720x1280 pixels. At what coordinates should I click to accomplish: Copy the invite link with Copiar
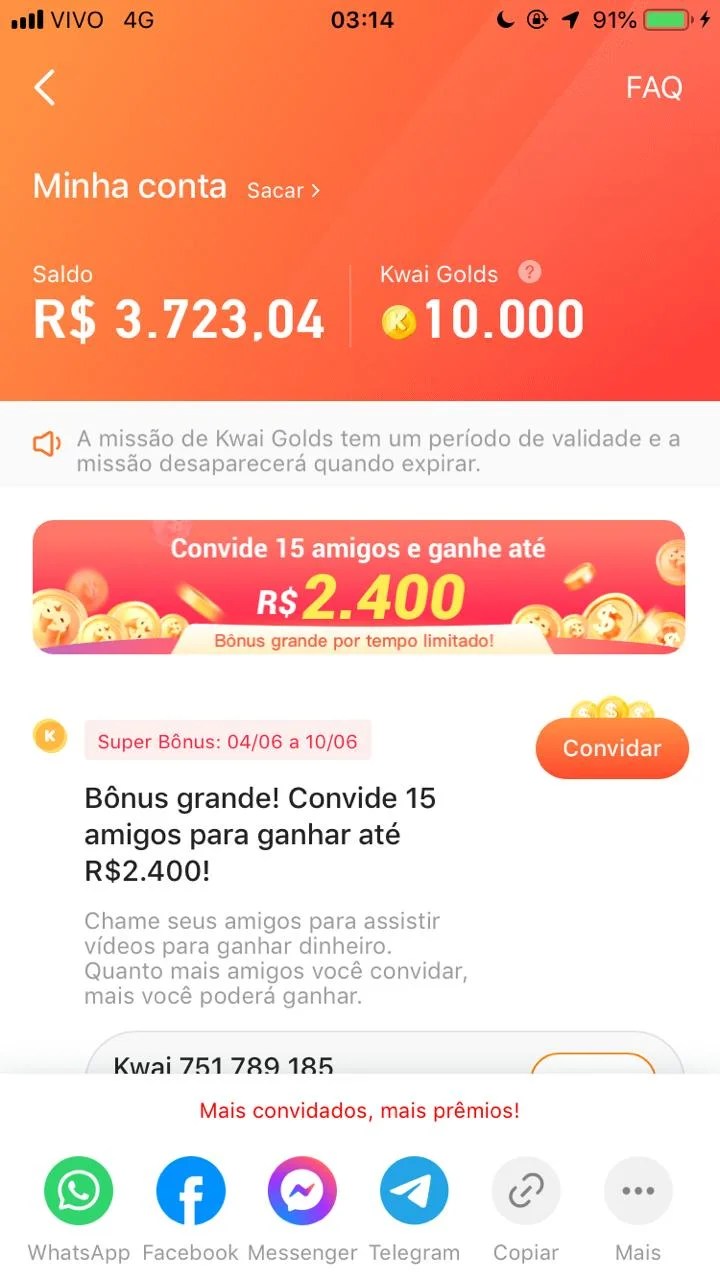point(526,1192)
